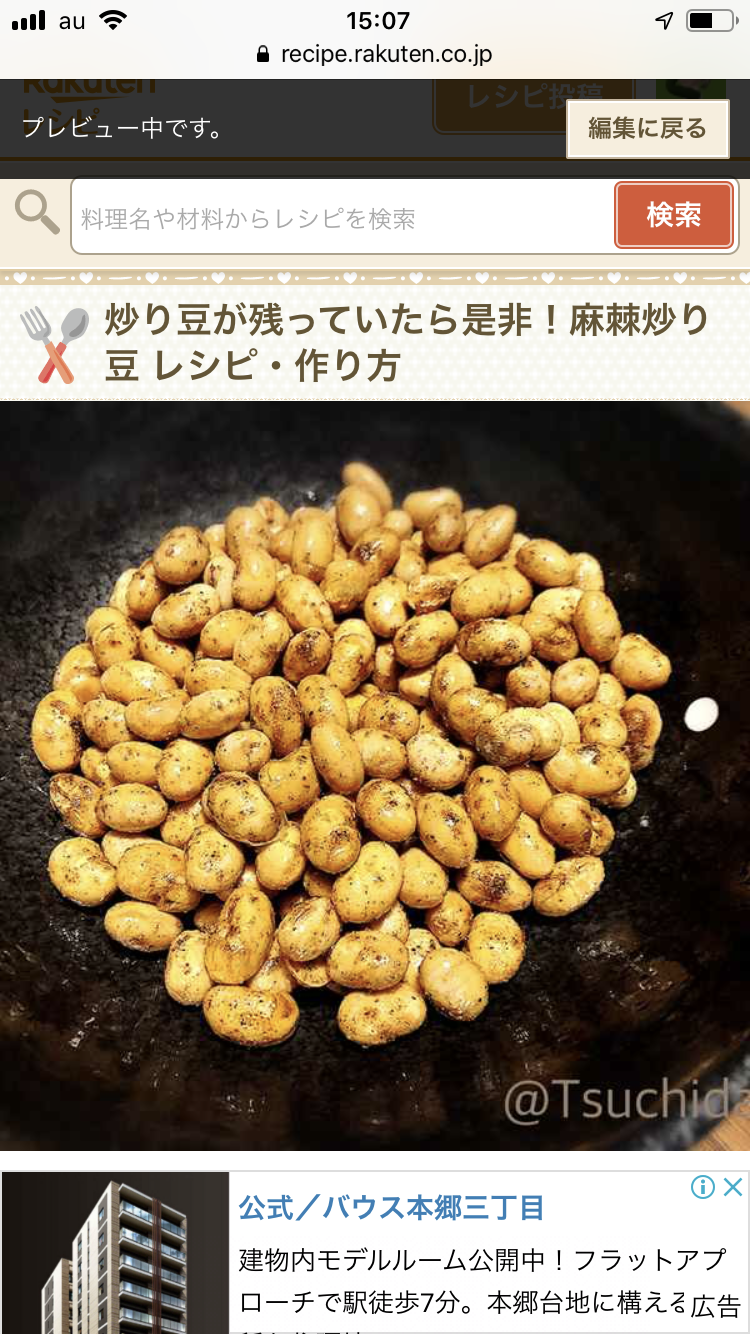The width and height of the screenshot is (750, 1334).
Task: Open the ad info icon
Action: point(703,1187)
